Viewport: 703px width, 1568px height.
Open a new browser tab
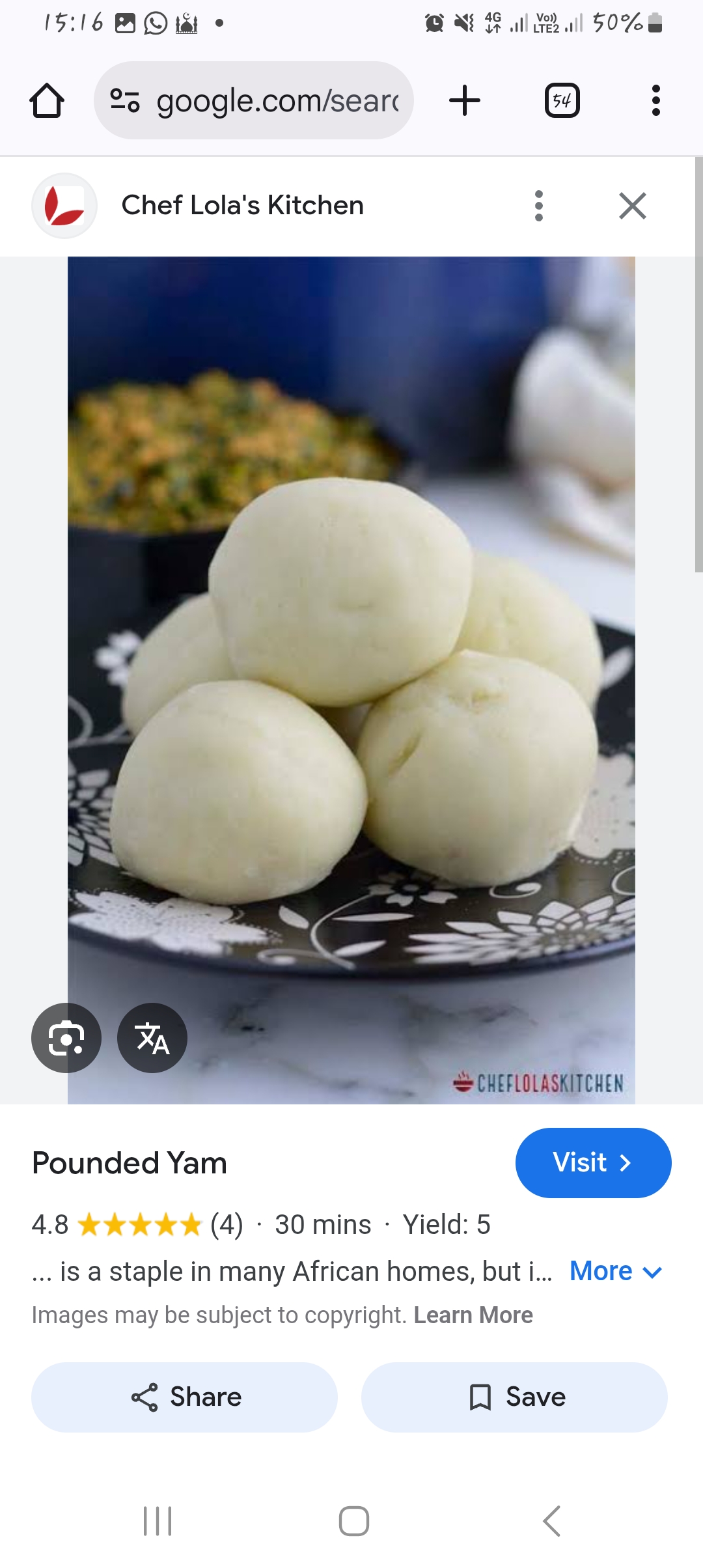click(x=465, y=101)
